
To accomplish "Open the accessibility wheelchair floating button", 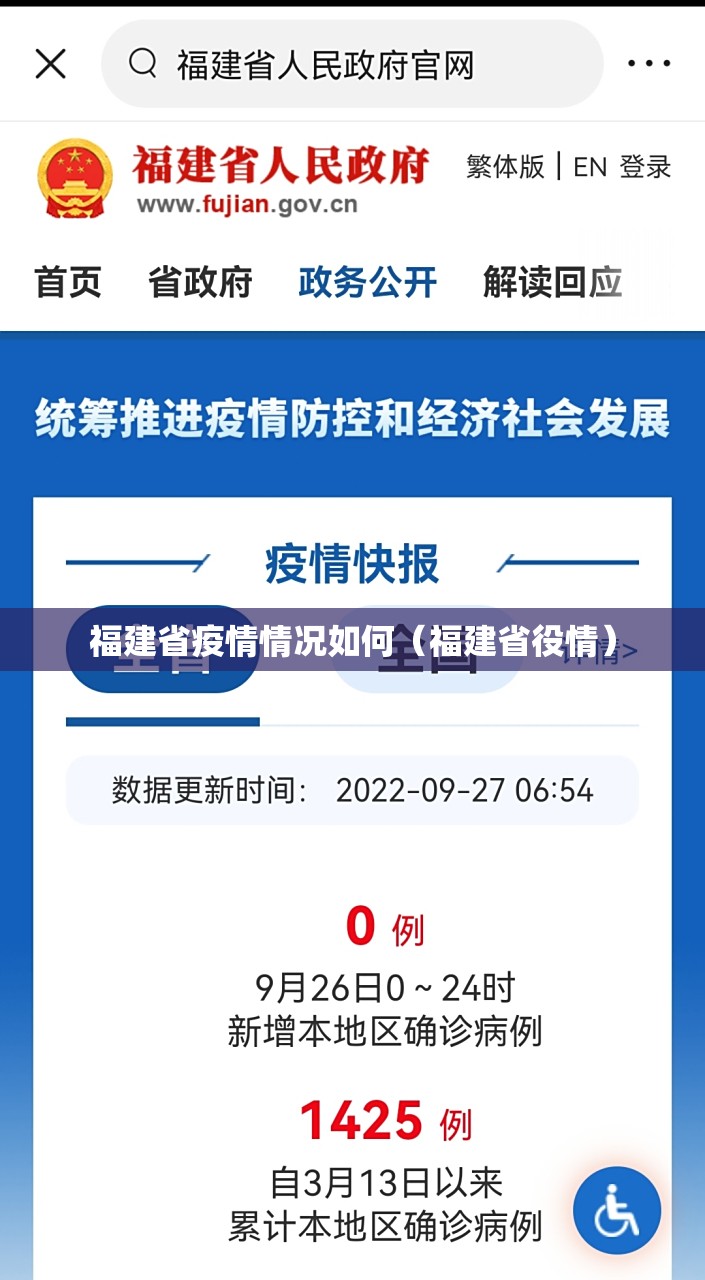I will pos(617,1211).
